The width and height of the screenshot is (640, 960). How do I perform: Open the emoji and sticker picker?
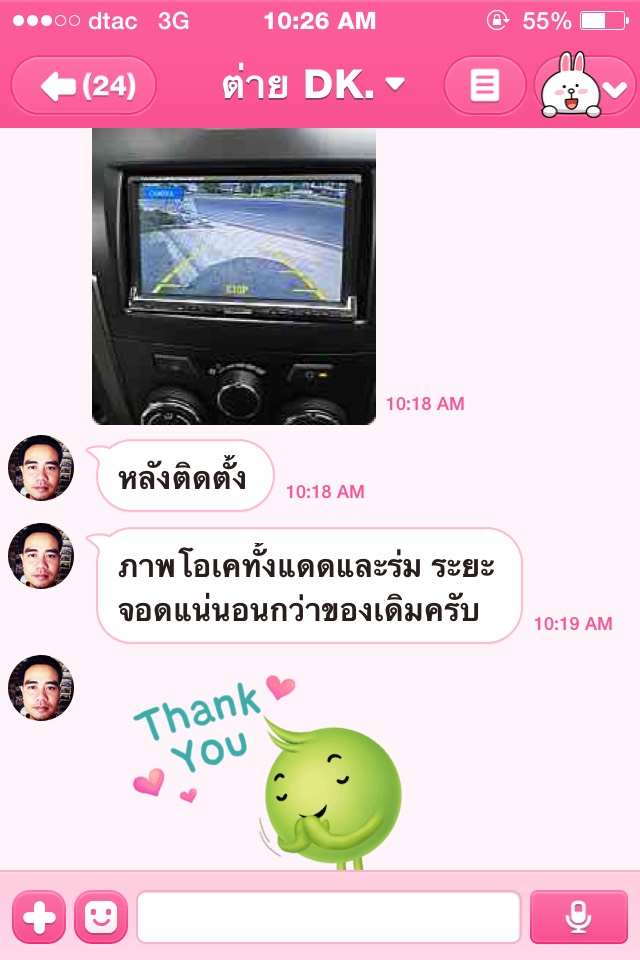[x=101, y=917]
